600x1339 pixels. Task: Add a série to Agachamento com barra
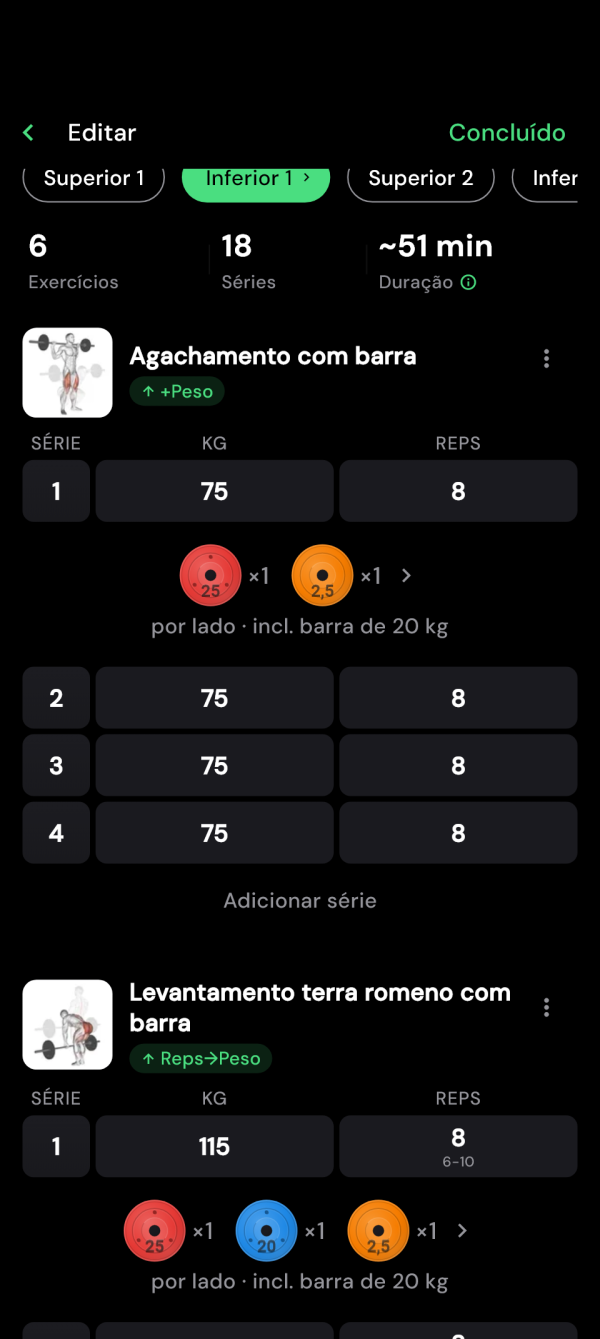click(x=300, y=901)
